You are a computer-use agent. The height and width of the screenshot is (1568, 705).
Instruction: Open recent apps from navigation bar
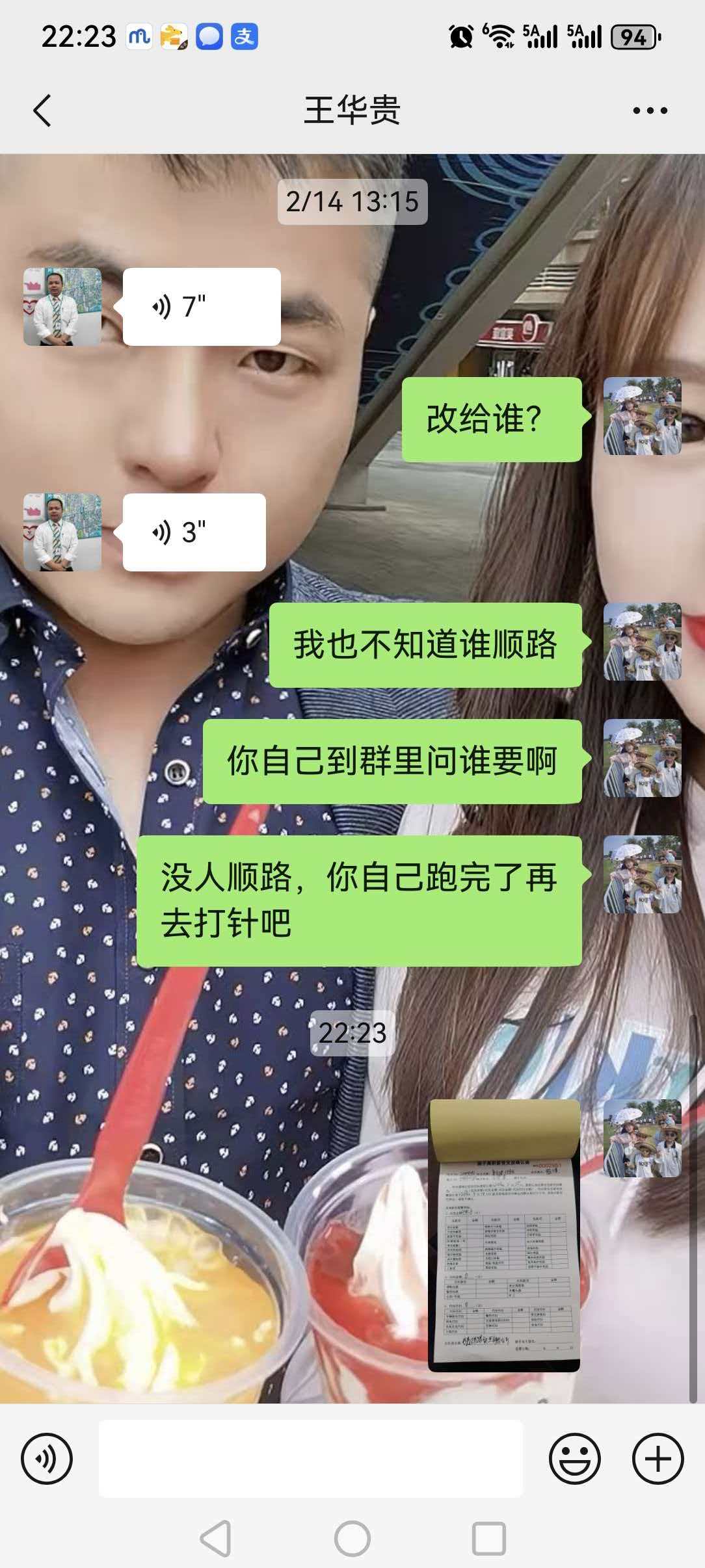(x=489, y=1539)
